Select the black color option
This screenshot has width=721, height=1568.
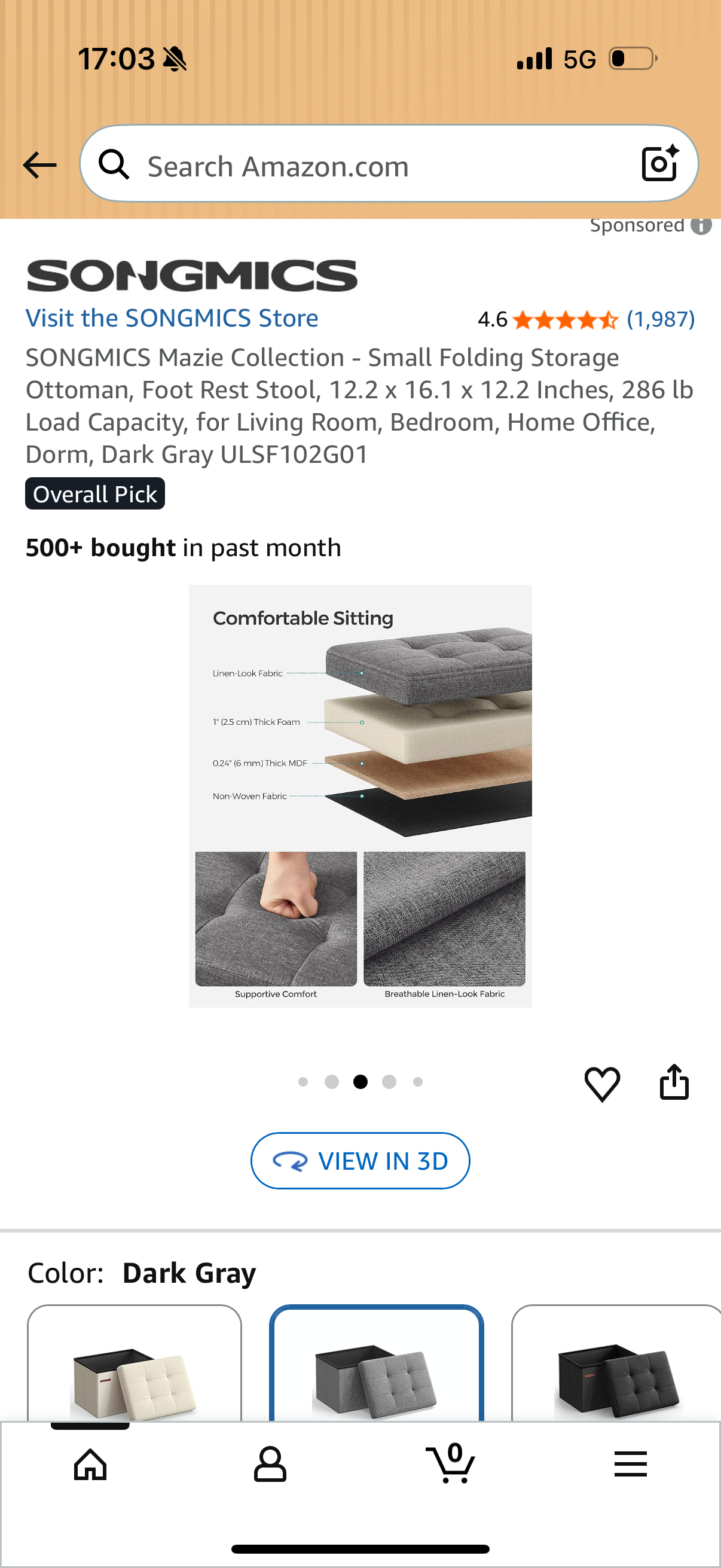[x=617, y=1363]
